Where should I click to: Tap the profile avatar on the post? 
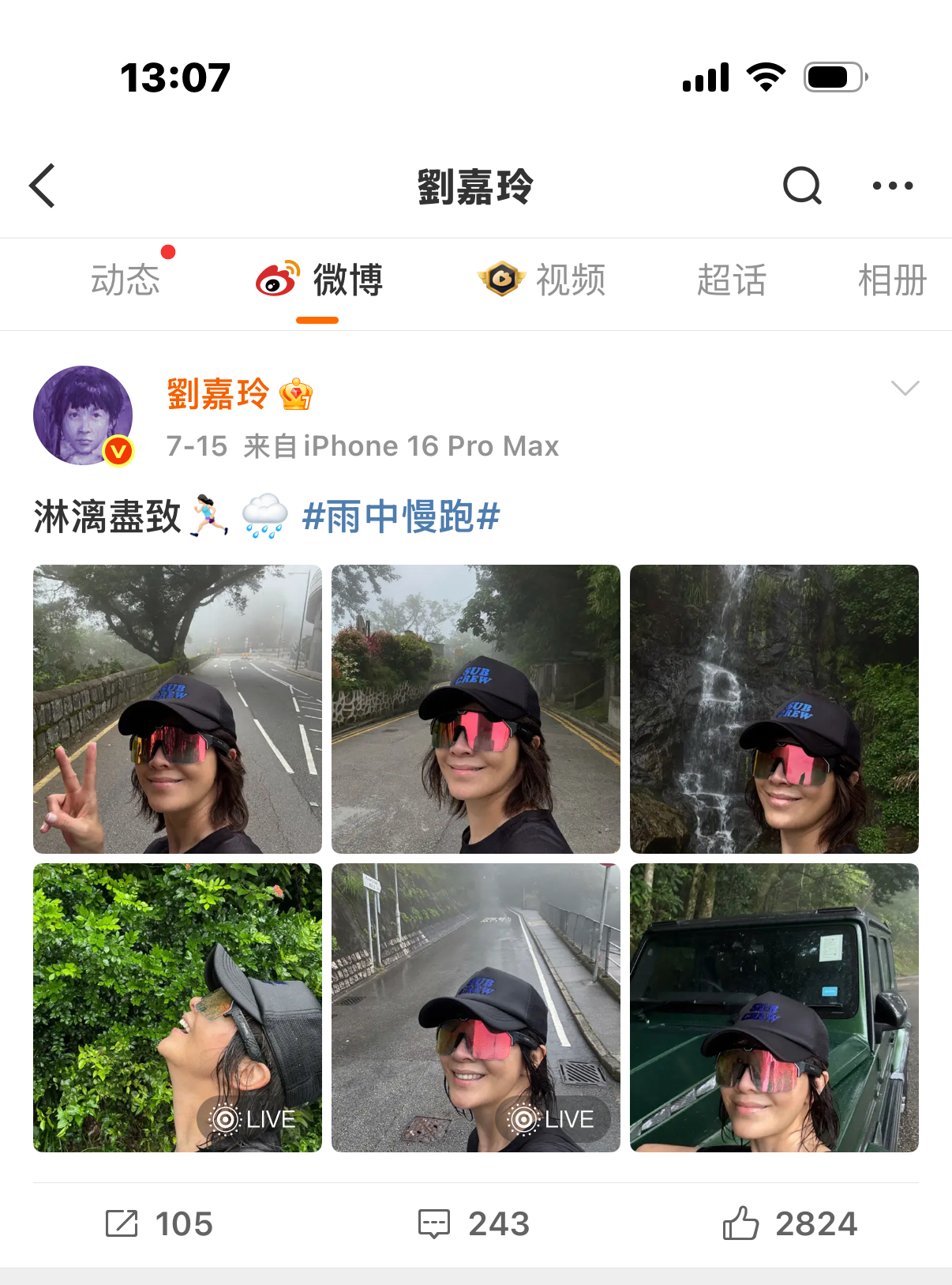pyautogui.click(x=83, y=415)
